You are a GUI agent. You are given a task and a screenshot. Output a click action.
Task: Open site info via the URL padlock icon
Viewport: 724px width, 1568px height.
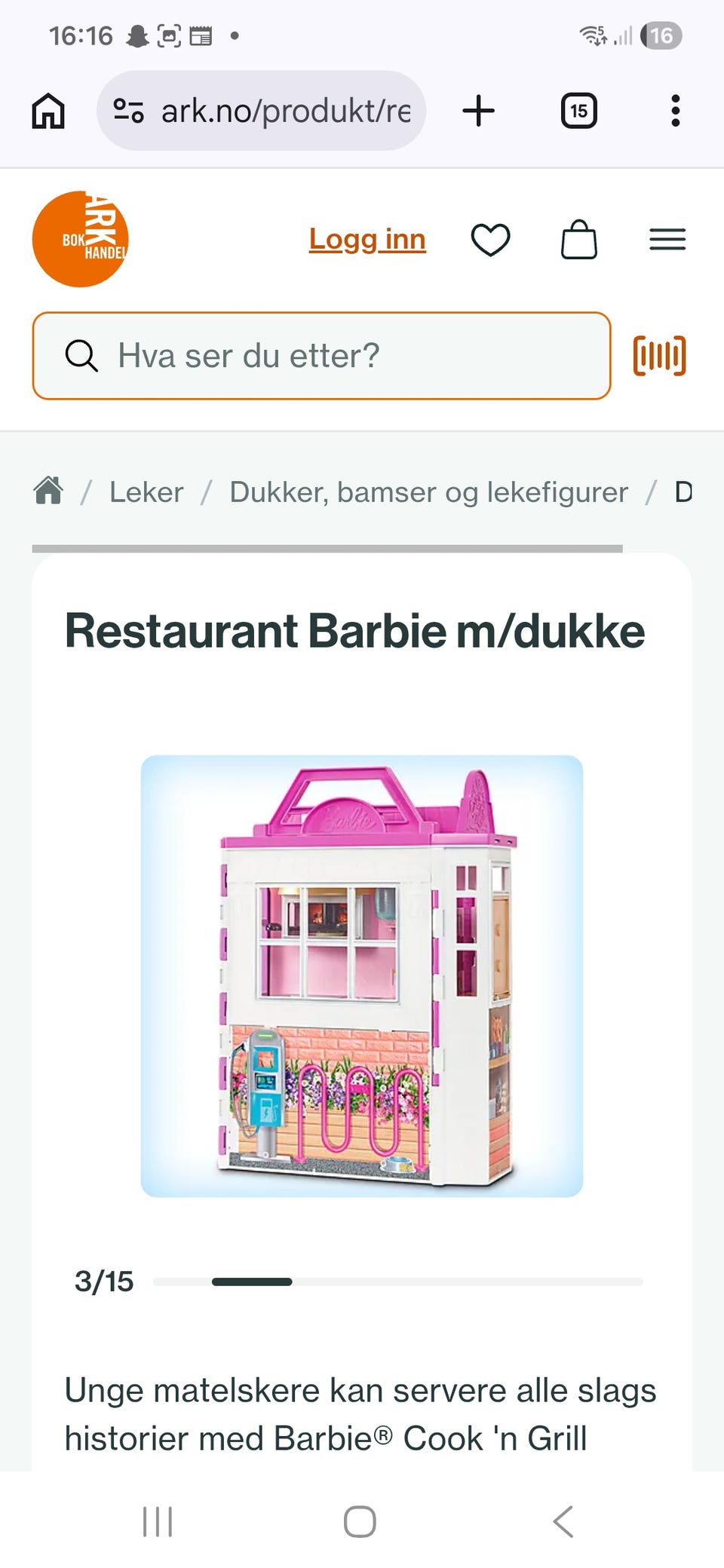[128, 110]
